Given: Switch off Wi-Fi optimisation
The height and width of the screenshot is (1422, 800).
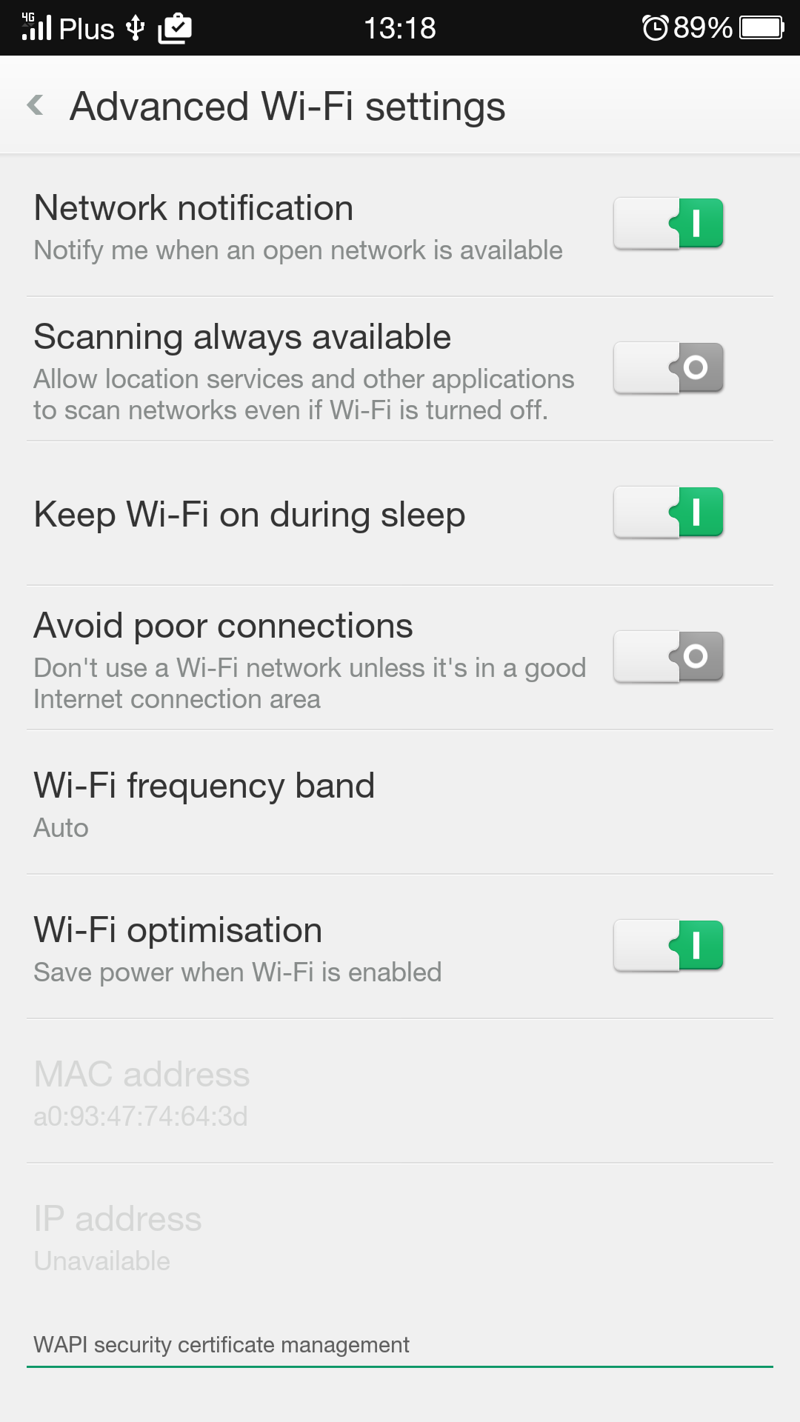Looking at the screenshot, I should pos(668,946).
